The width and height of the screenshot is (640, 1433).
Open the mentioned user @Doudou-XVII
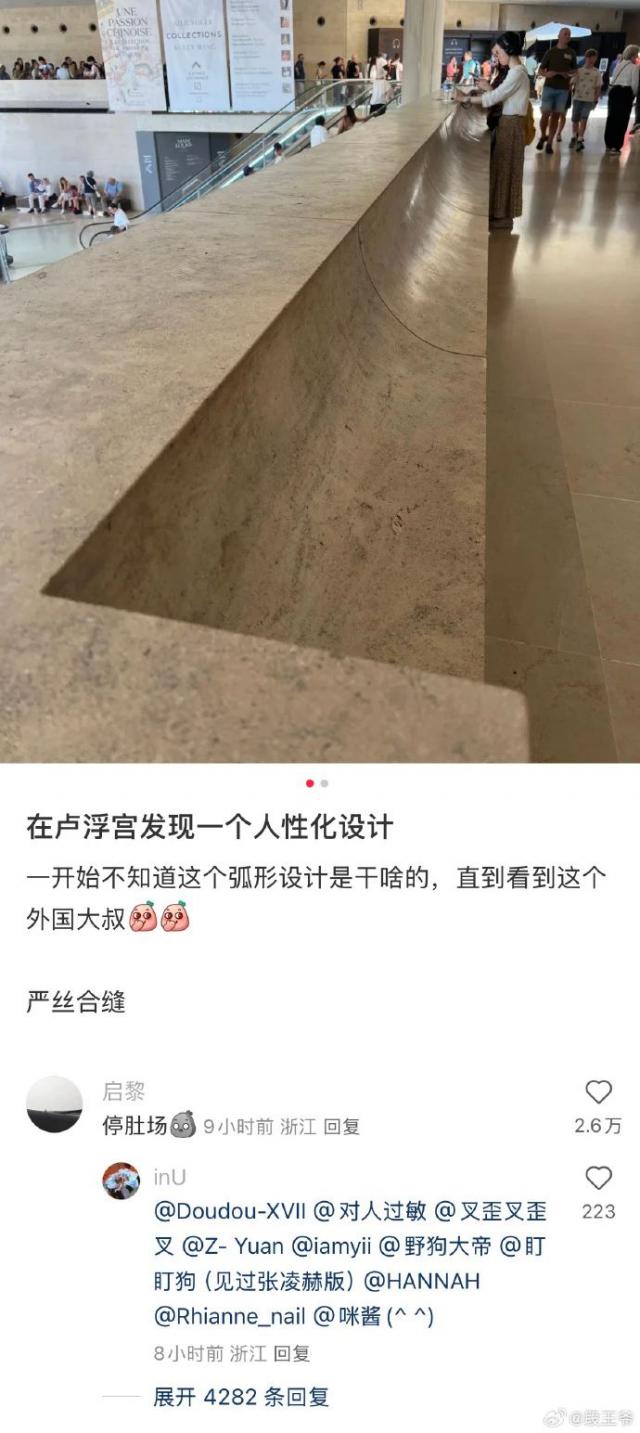point(229,1211)
